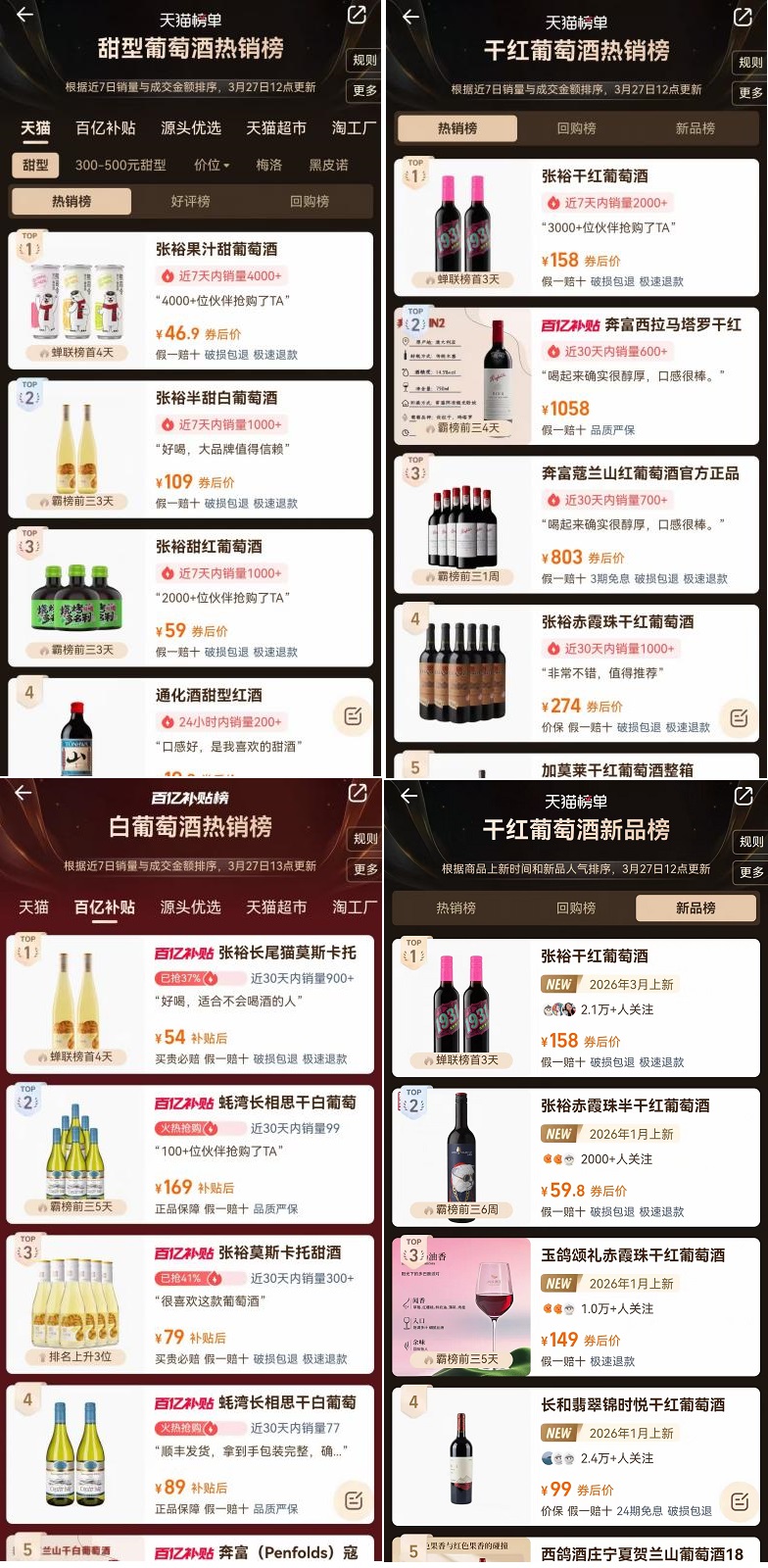Tap pencil icon on 蚝湾长相思干白 card
This screenshot has width=768, height=1568.
pyautogui.click(x=353, y=1500)
